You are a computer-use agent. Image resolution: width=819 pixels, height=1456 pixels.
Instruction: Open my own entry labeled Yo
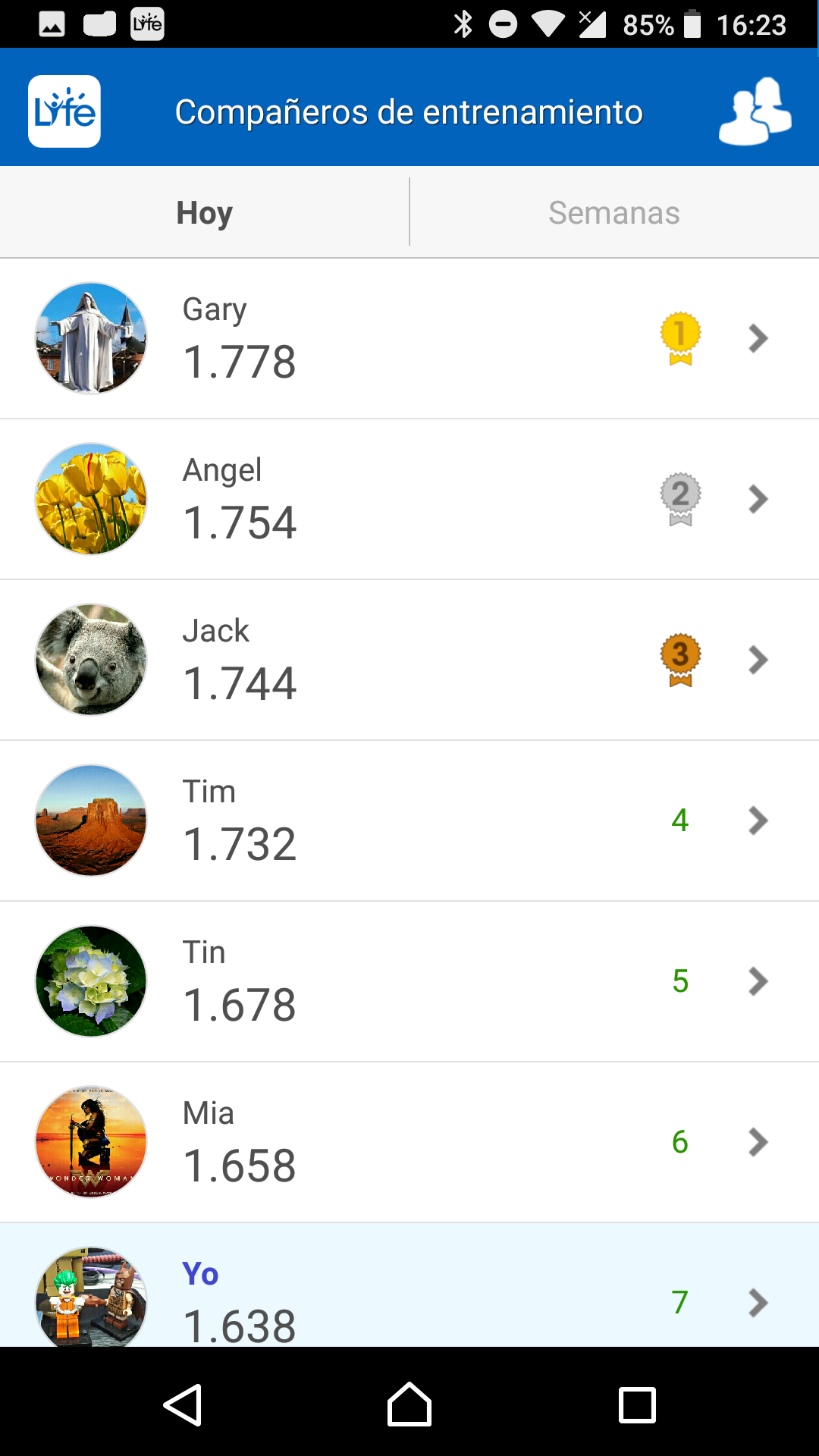pyautogui.click(x=409, y=1285)
